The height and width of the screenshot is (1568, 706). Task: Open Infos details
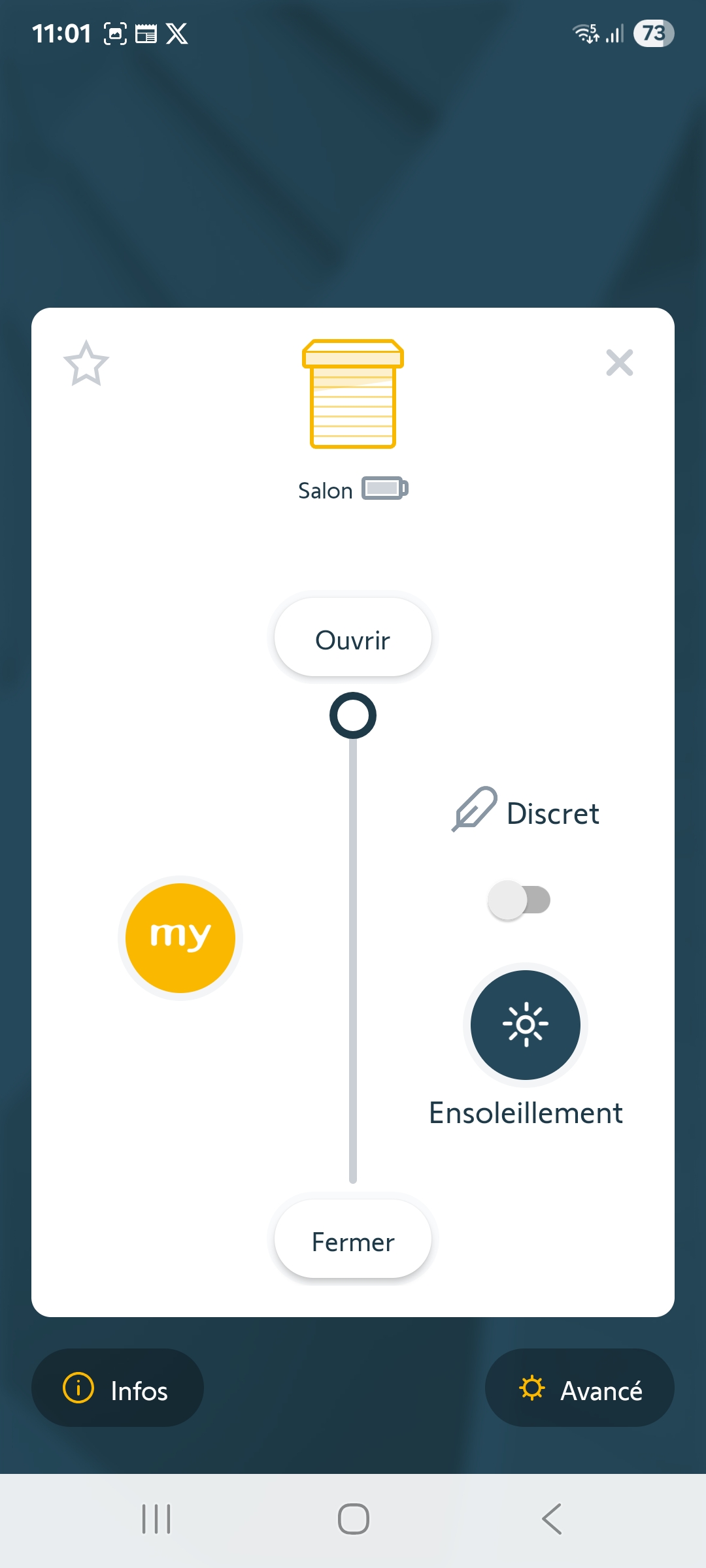pyautogui.click(x=118, y=1388)
